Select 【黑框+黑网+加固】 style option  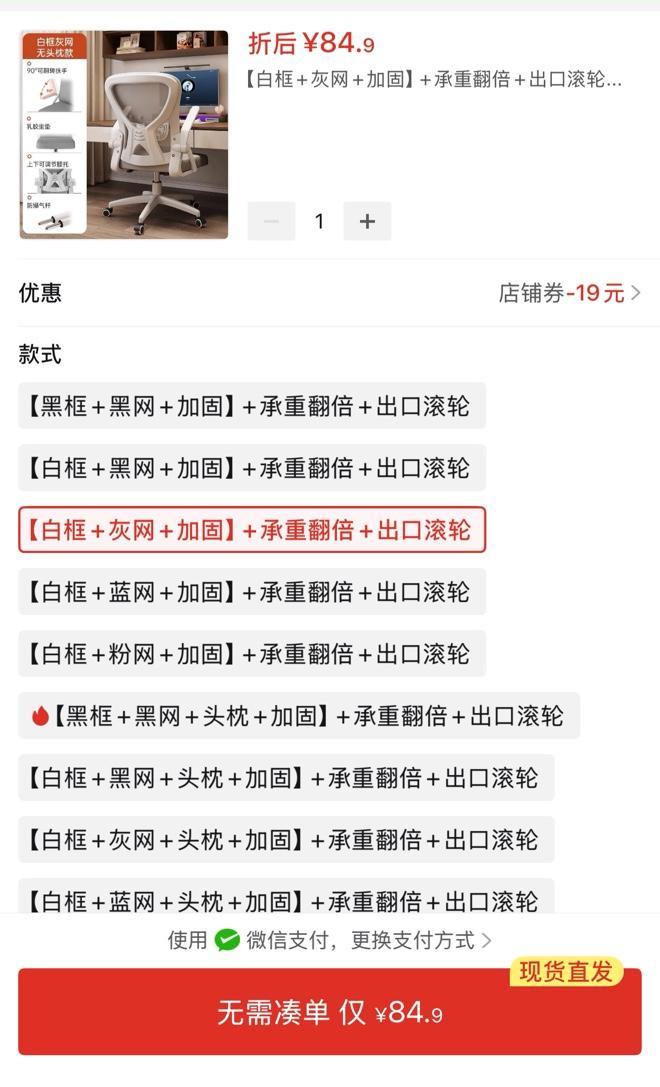click(x=251, y=406)
